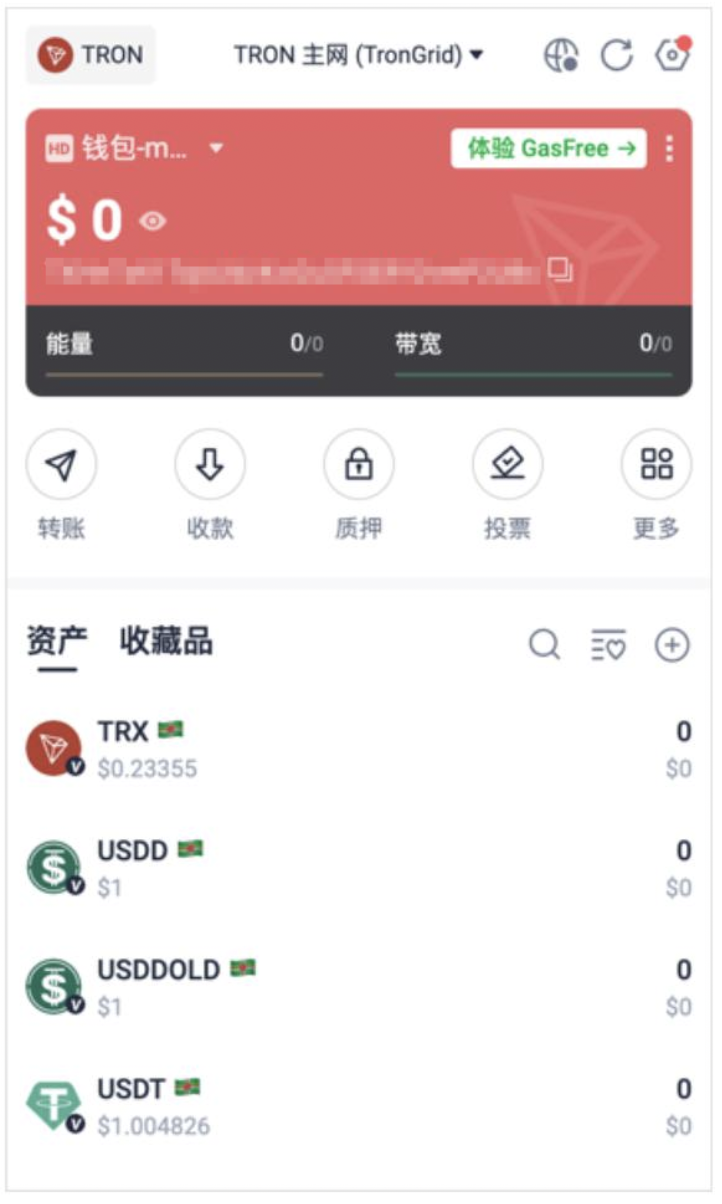Open the wallet card overflow menu
Image resolution: width=722 pixels, height=1204 pixels.
pos(669,149)
